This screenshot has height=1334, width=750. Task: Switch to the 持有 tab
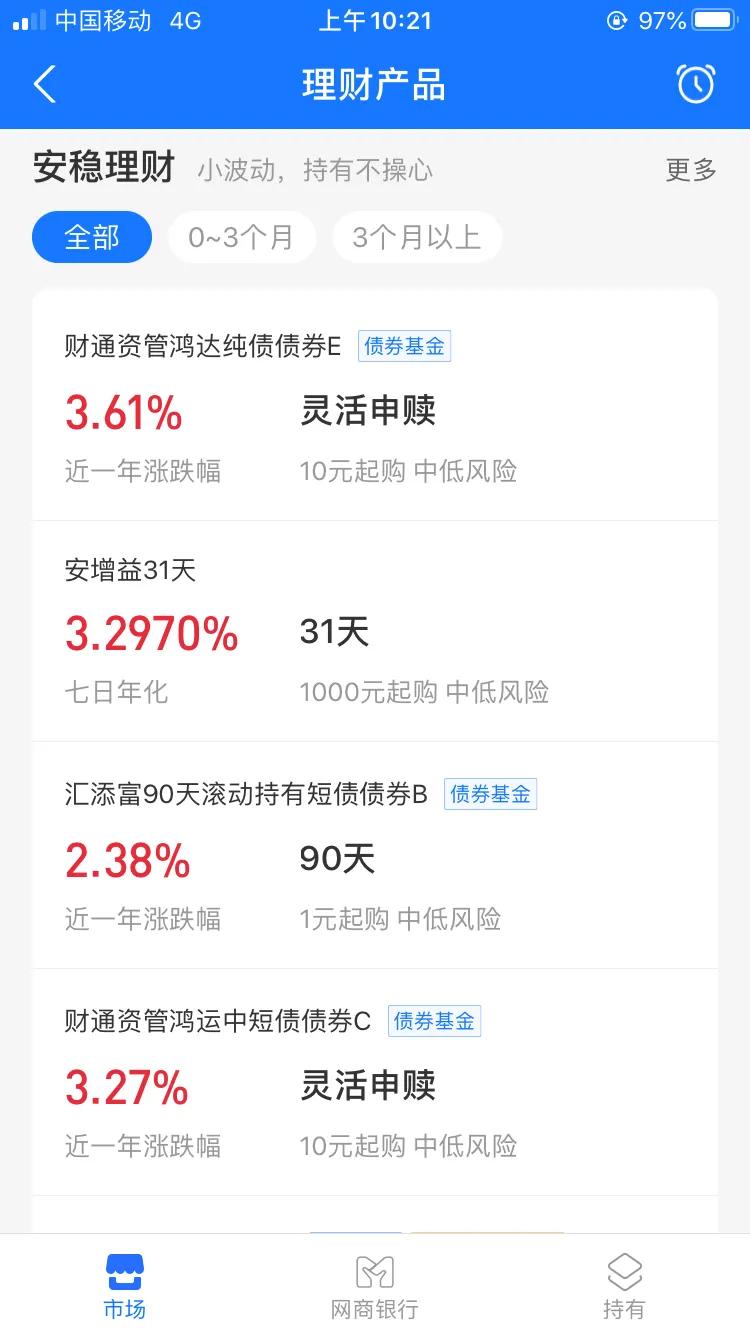click(624, 1285)
